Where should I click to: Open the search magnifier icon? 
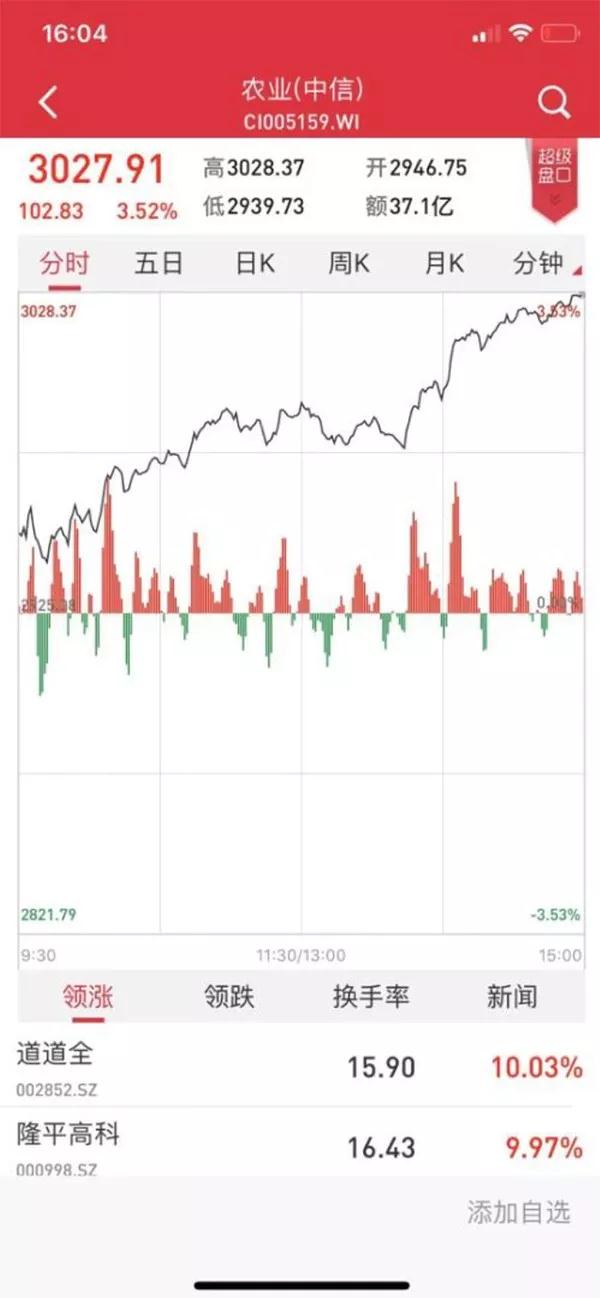[x=553, y=102]
